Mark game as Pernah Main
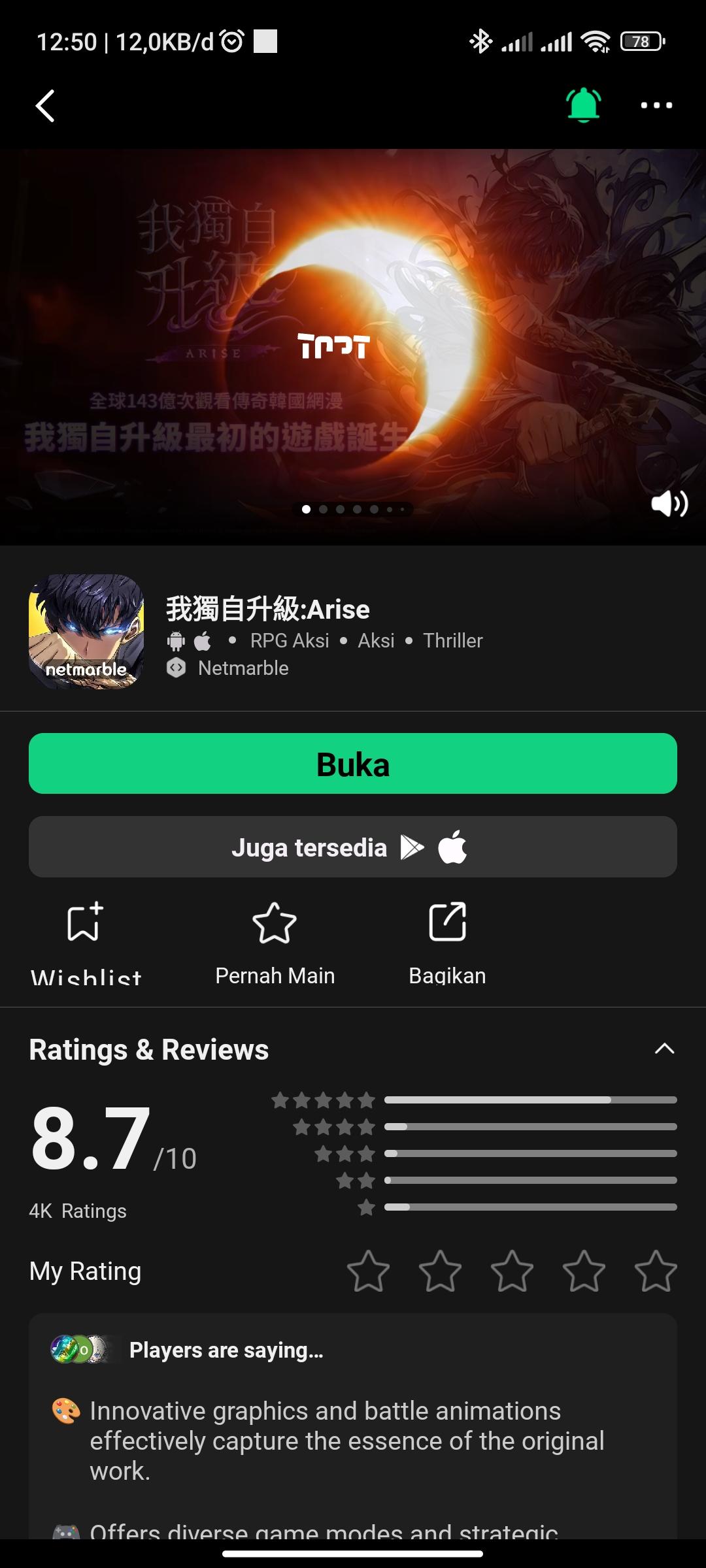The image size is (706, 1568). point(275,941)
